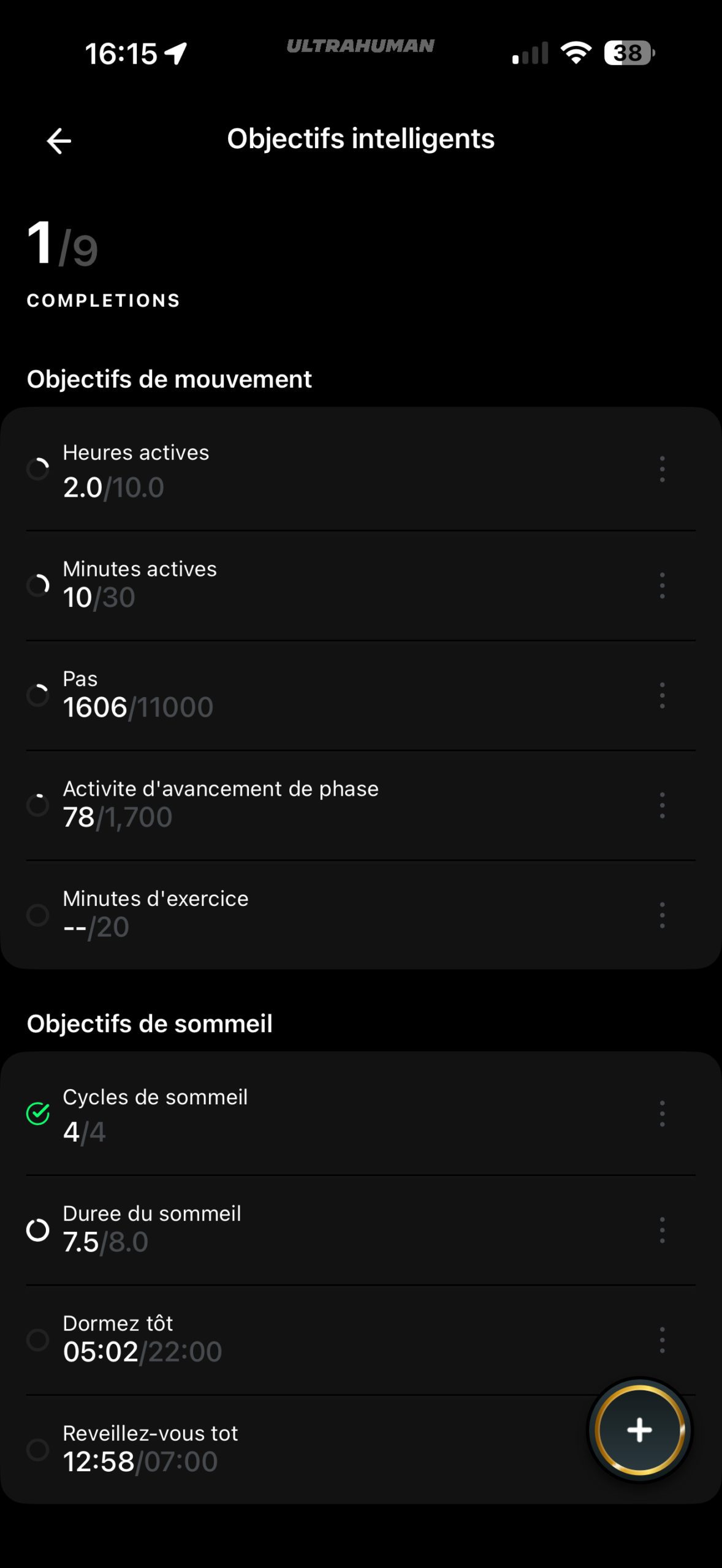
Task: Open options for Heures actives
Action: tap(662, 469)
